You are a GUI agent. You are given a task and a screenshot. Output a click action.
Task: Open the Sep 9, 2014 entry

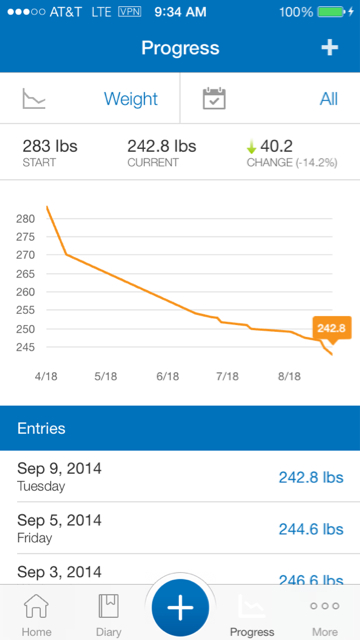click(x=180, y=476)
